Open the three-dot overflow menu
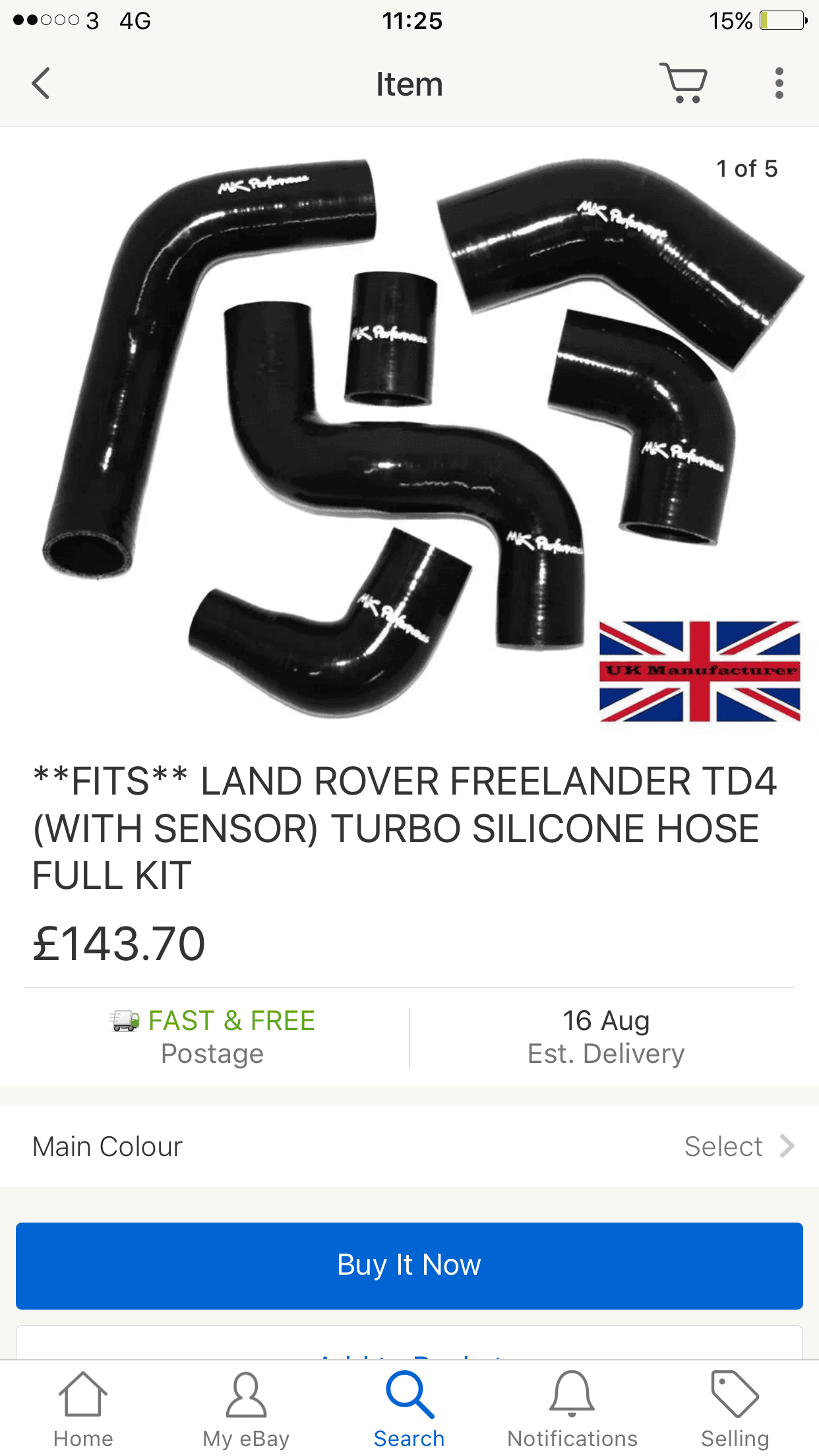 pyautogui.click(x=779, y=84)
